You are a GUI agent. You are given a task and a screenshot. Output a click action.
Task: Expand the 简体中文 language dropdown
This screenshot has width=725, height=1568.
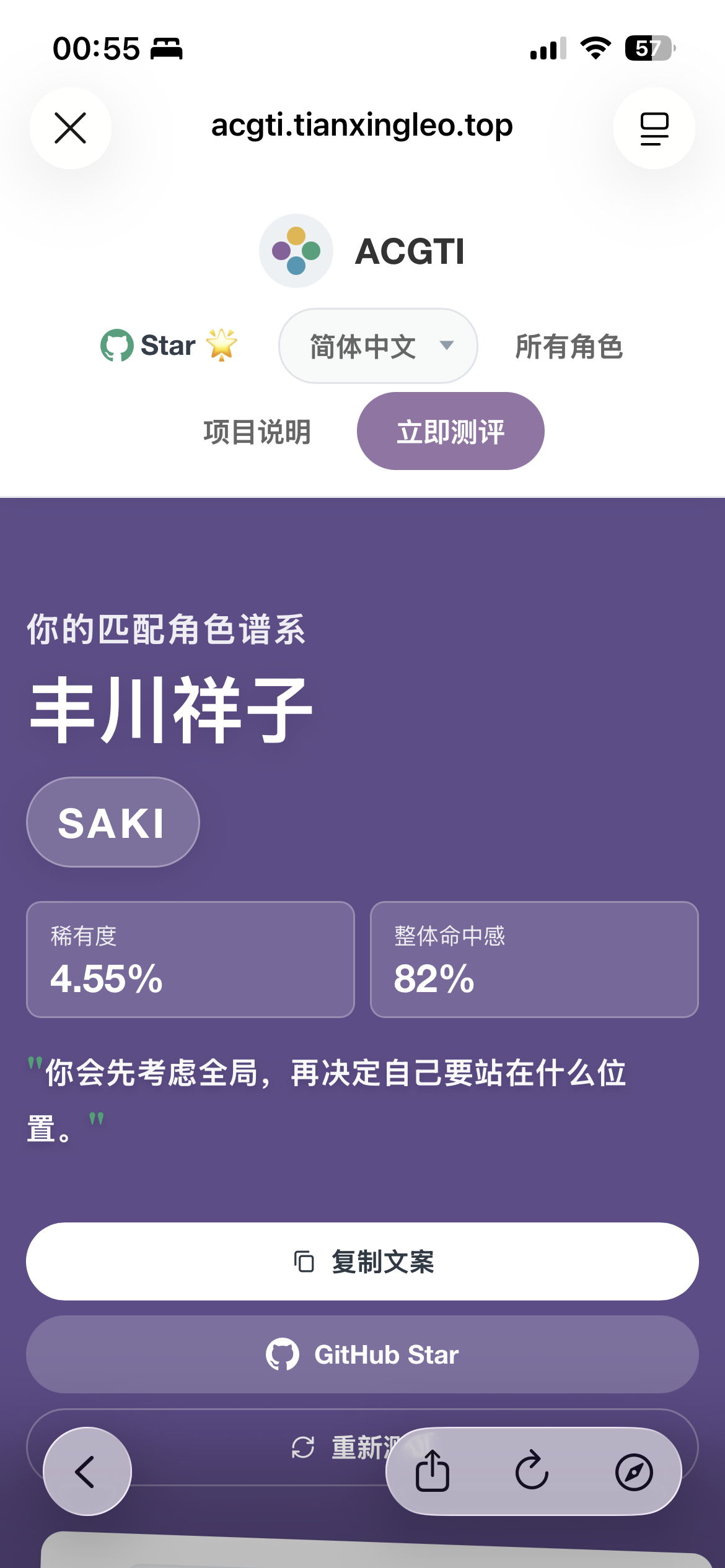tap(378, 346)
